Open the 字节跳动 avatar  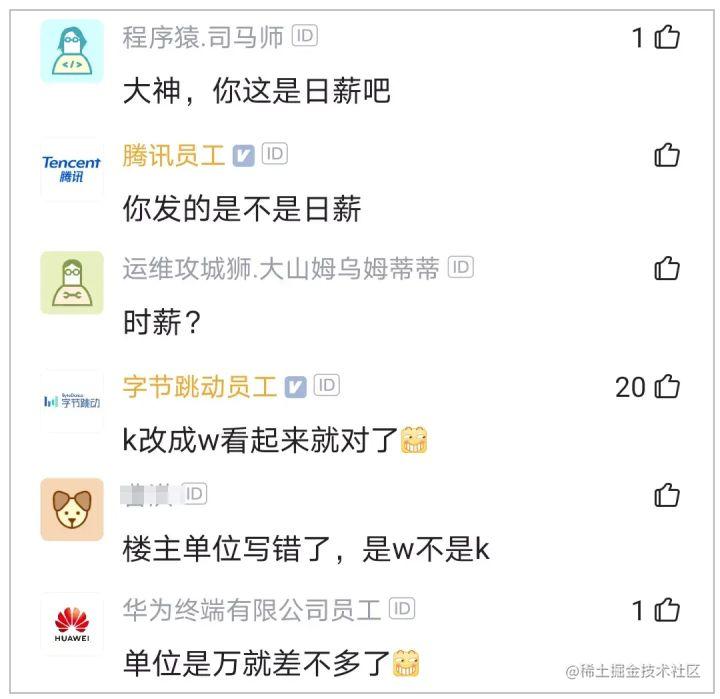click(72, 400)
